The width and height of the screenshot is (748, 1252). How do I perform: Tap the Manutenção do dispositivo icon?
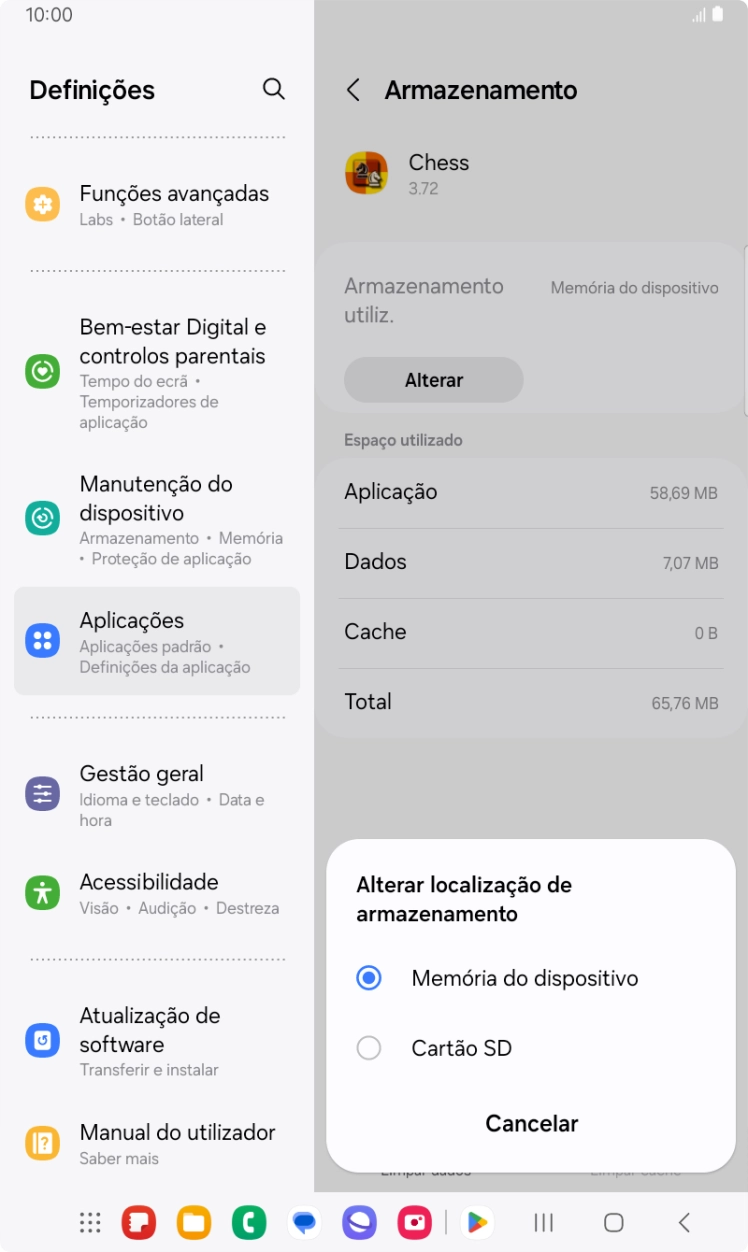pyautogui.click(x=42, y=518)
